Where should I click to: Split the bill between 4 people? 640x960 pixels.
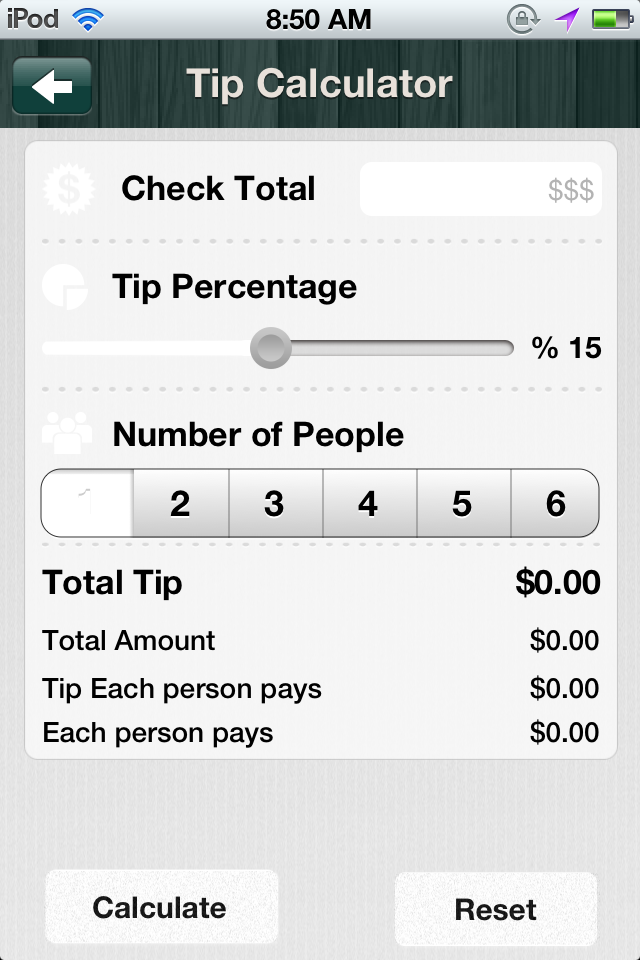pos(368,504)
